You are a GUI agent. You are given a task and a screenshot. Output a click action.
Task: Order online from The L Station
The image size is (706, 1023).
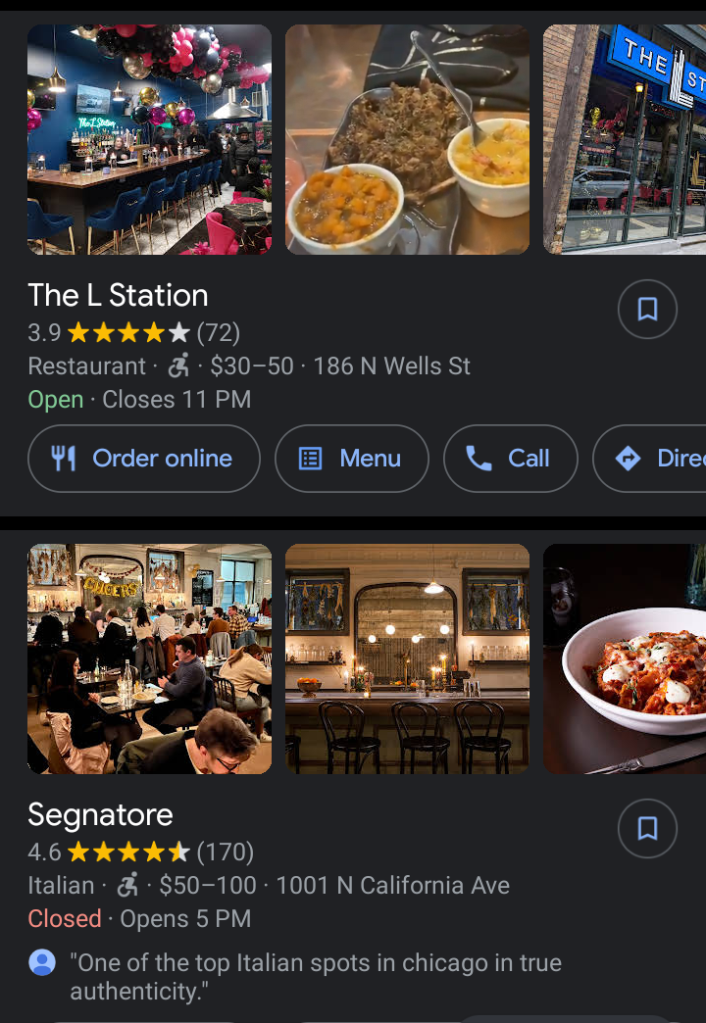click(144, 459)
